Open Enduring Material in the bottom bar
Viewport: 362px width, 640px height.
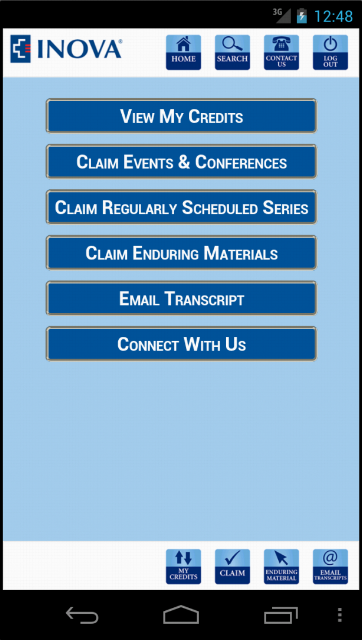pyautogui.click(x=281, y=566)
